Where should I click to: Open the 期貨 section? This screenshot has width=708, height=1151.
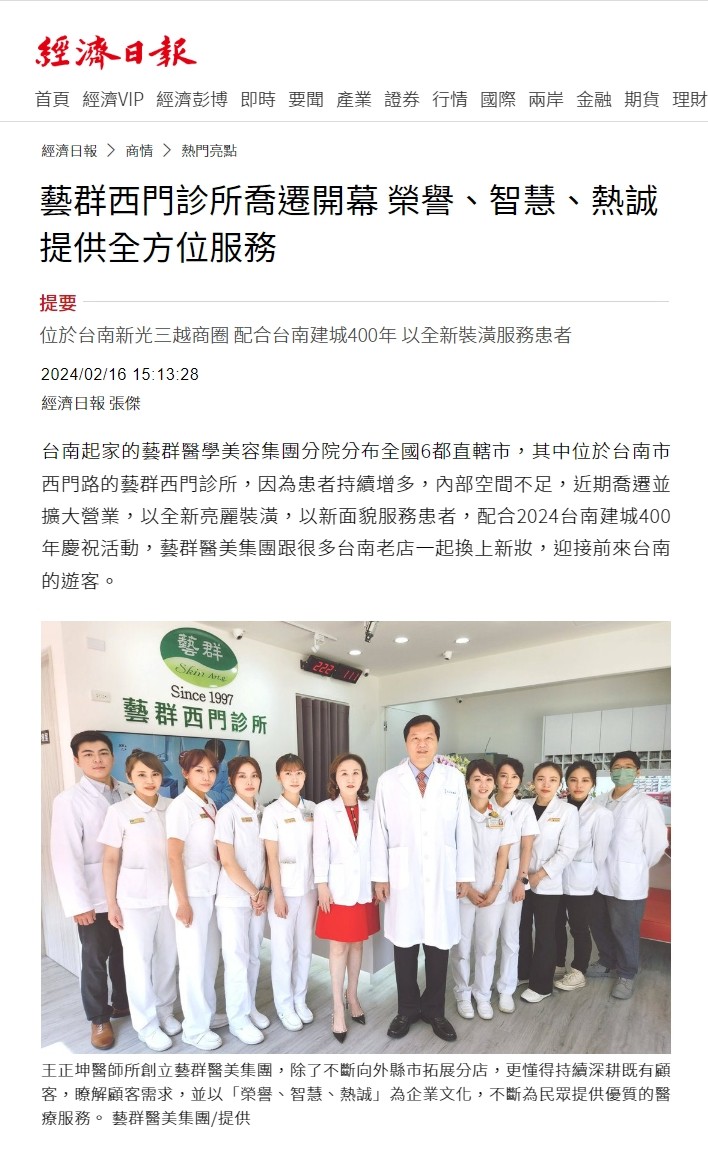[x=642, y=99]
